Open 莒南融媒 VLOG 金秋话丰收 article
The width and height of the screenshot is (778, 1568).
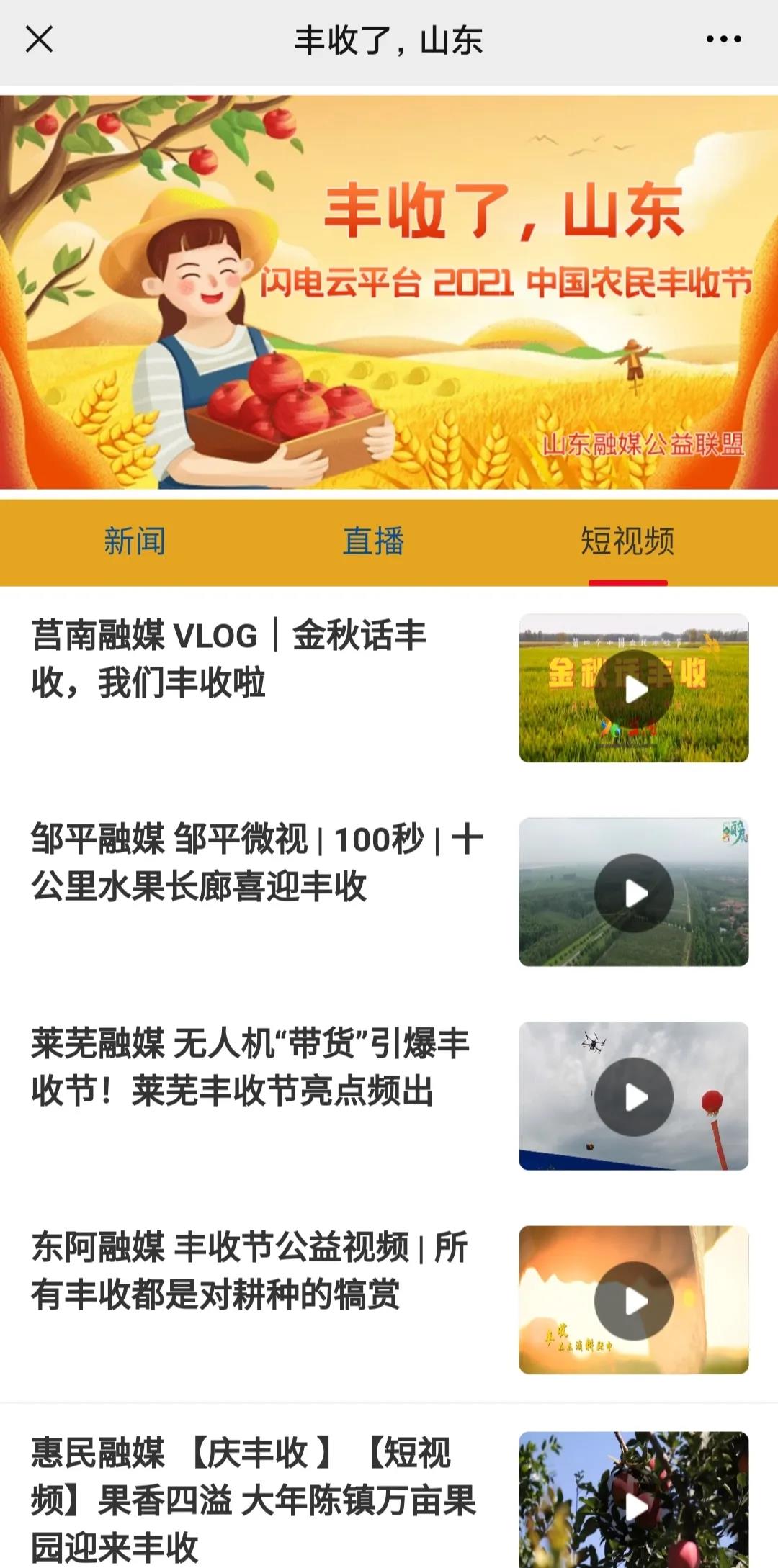pos(231,659)
